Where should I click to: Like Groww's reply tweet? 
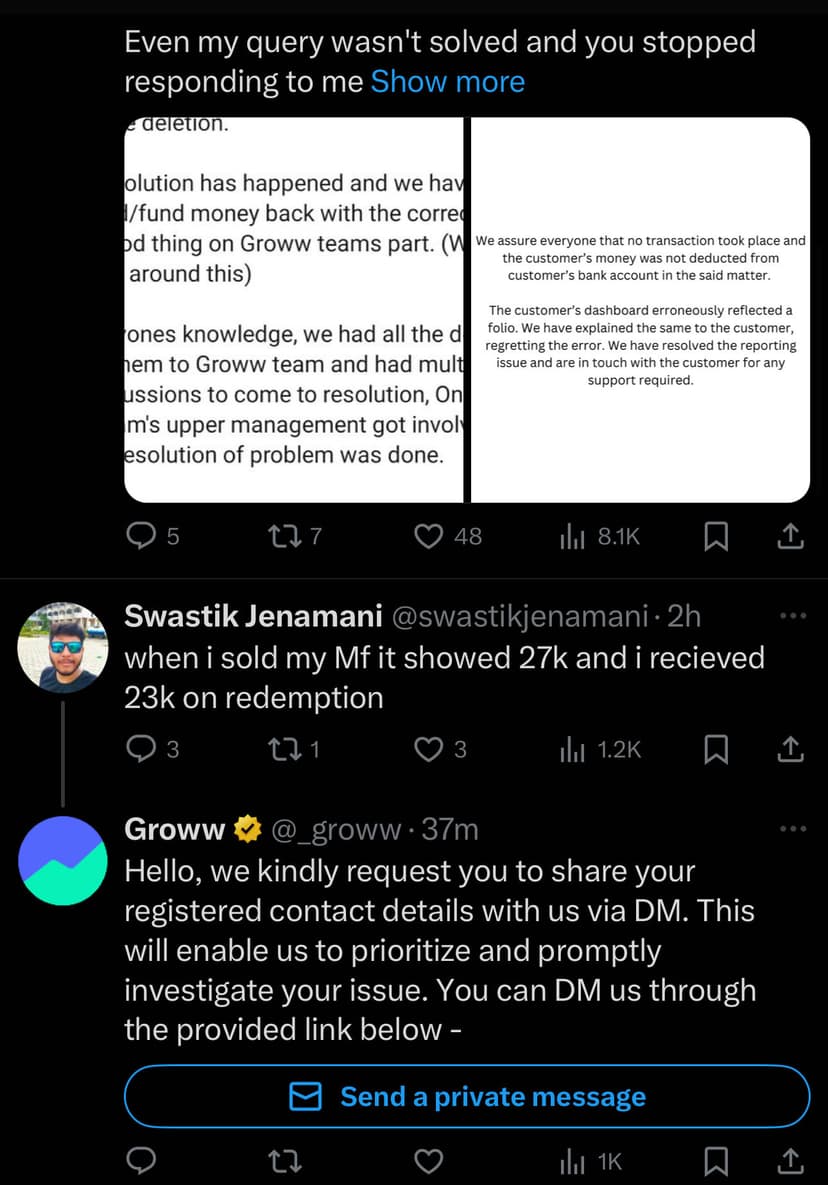coord(428,1160)
